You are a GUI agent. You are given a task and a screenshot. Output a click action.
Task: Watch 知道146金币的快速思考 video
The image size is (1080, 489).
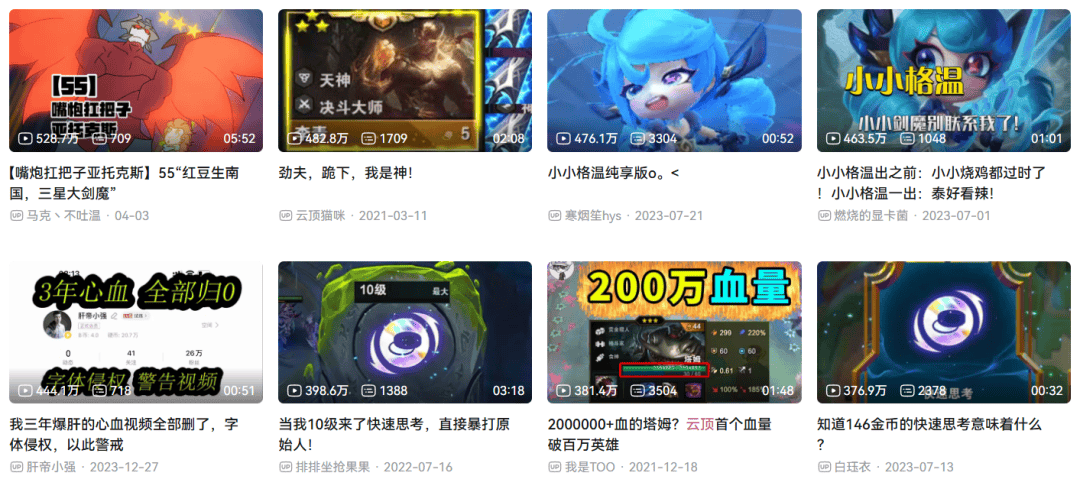pos(943,332)
